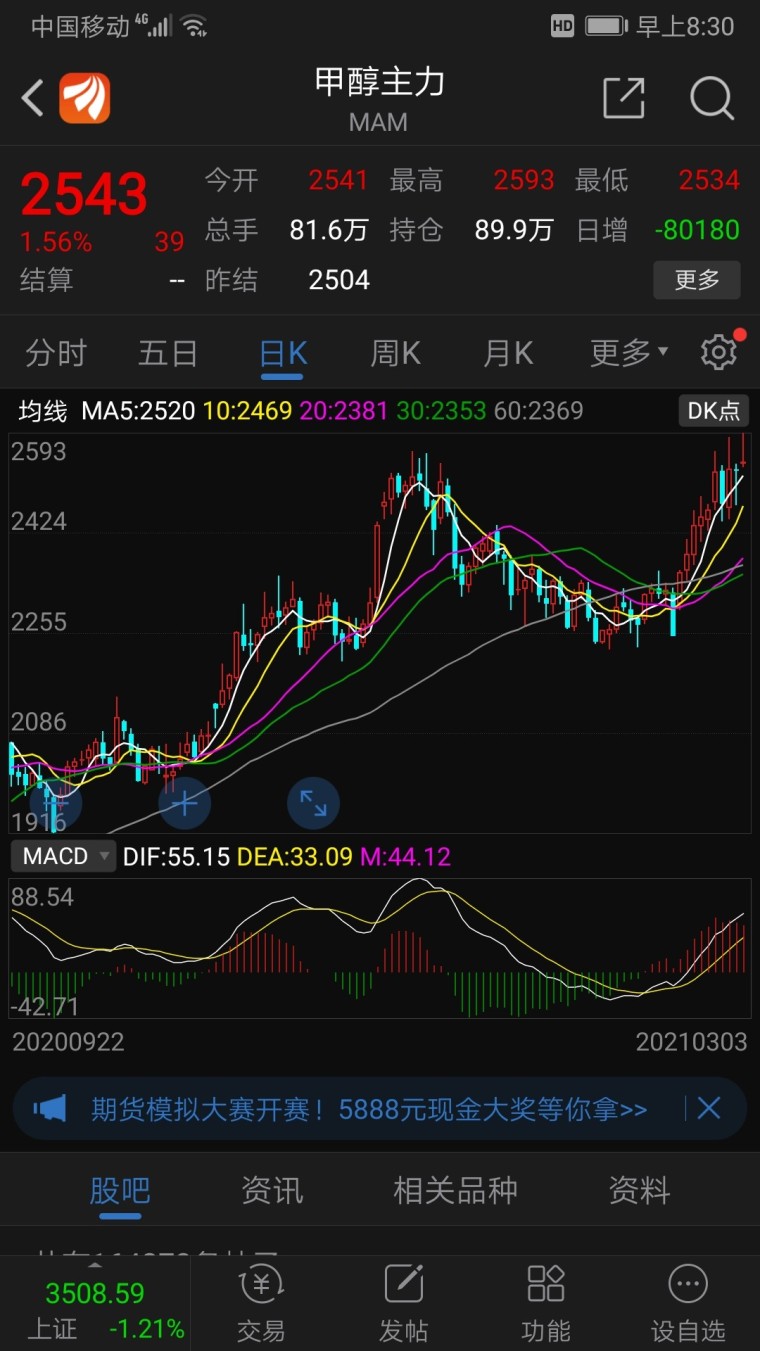760x1351 pixels.
Task: Dismiss the 期货模拟大赛 banner
Action: [709, 1108]
